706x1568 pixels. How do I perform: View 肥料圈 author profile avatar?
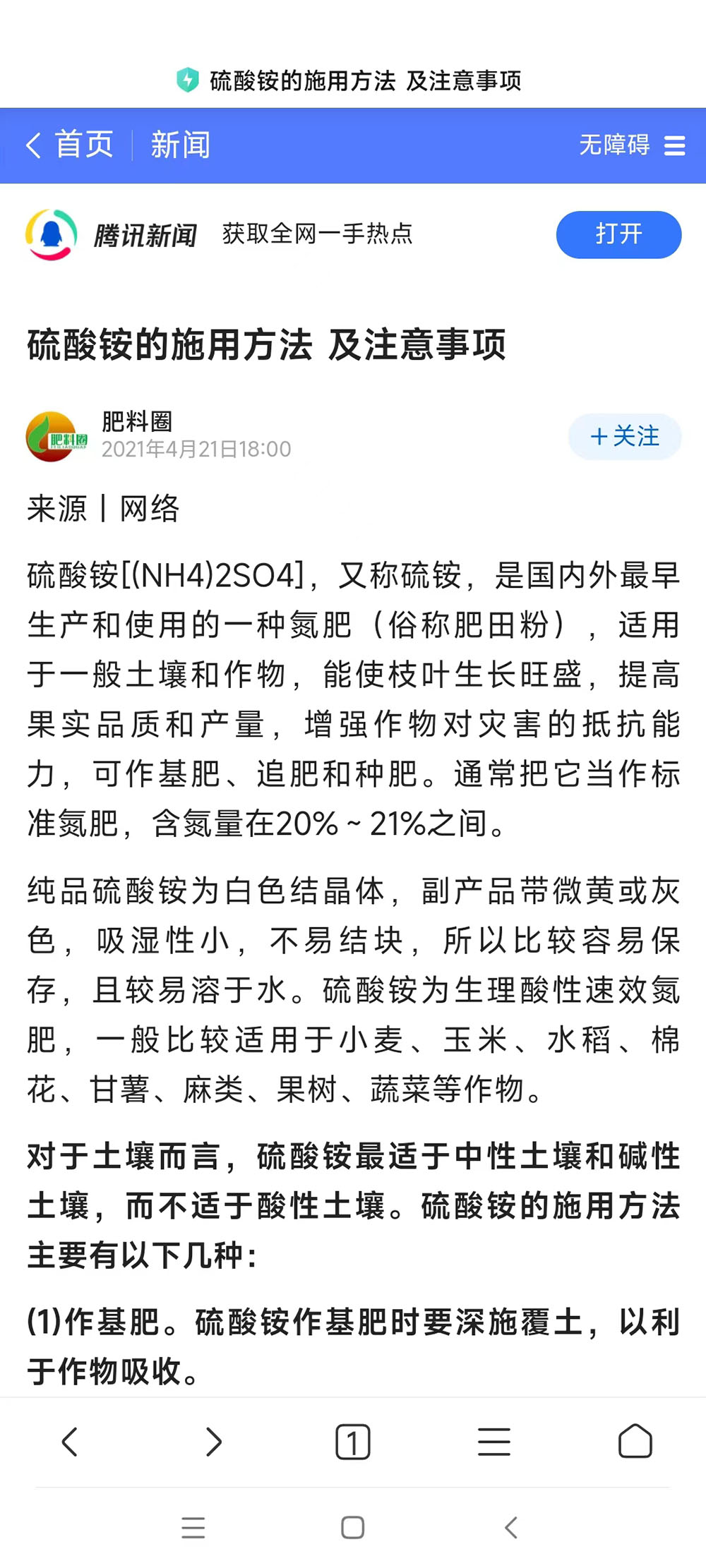tap(52, 437)
